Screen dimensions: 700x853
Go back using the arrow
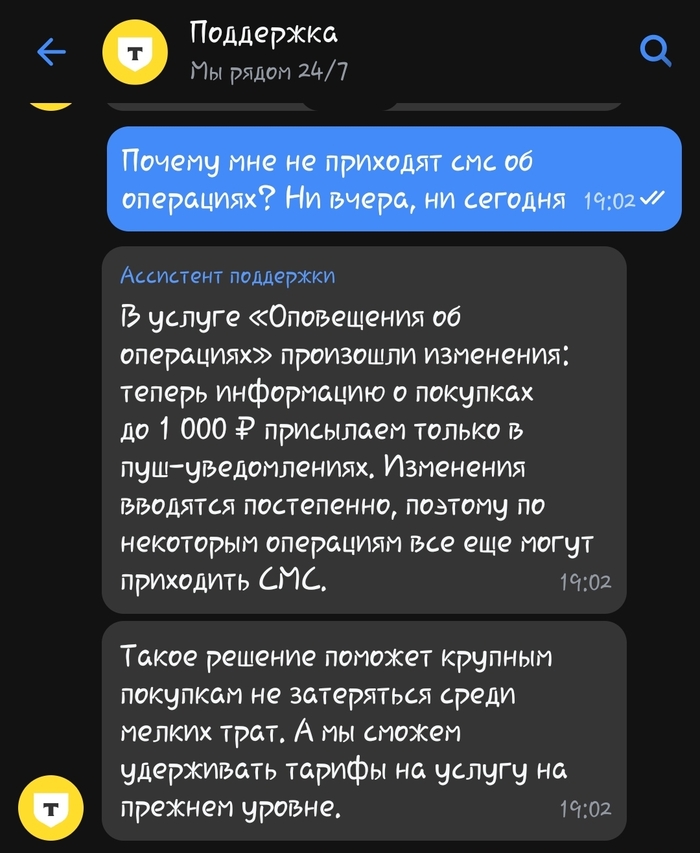tap(50, 52)
